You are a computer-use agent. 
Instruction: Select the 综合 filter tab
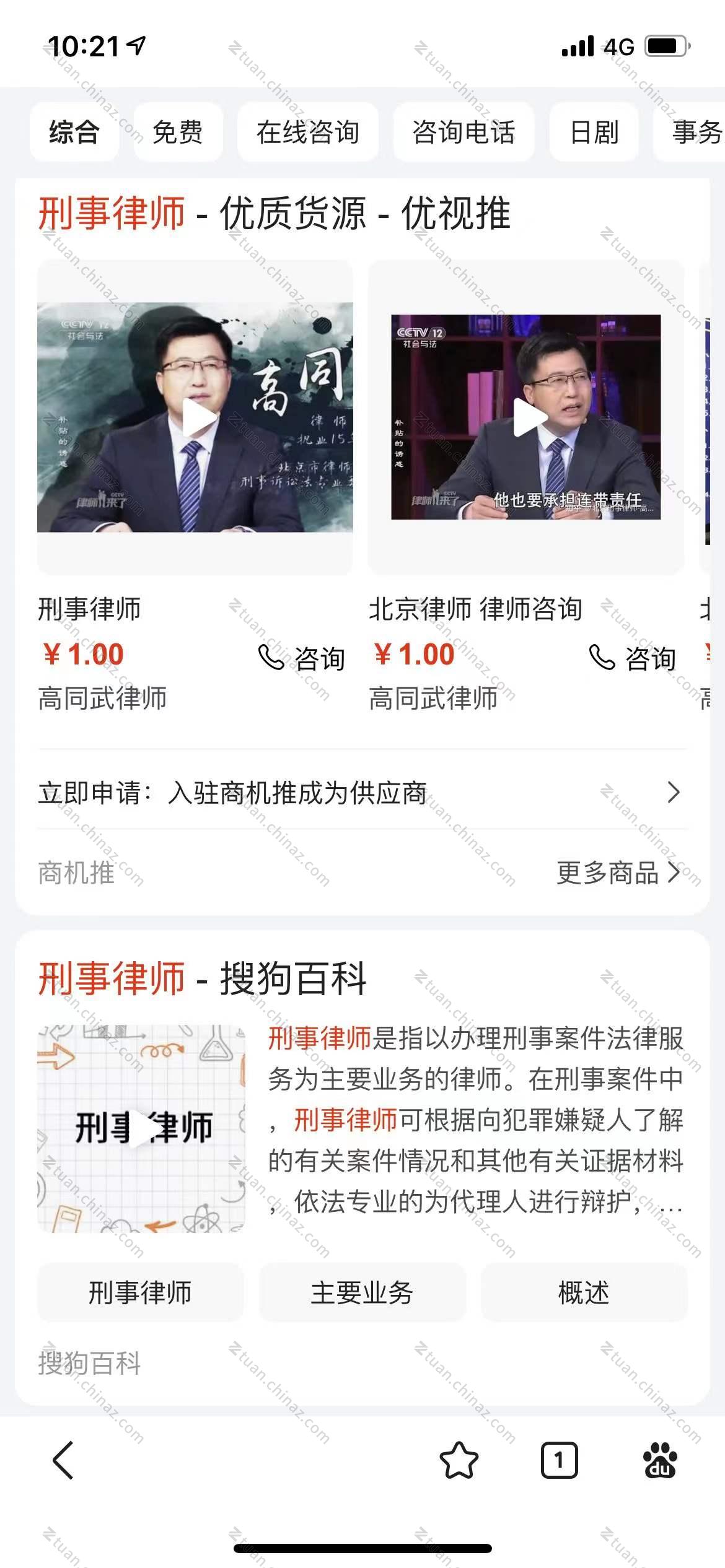[x=74, y=132]
